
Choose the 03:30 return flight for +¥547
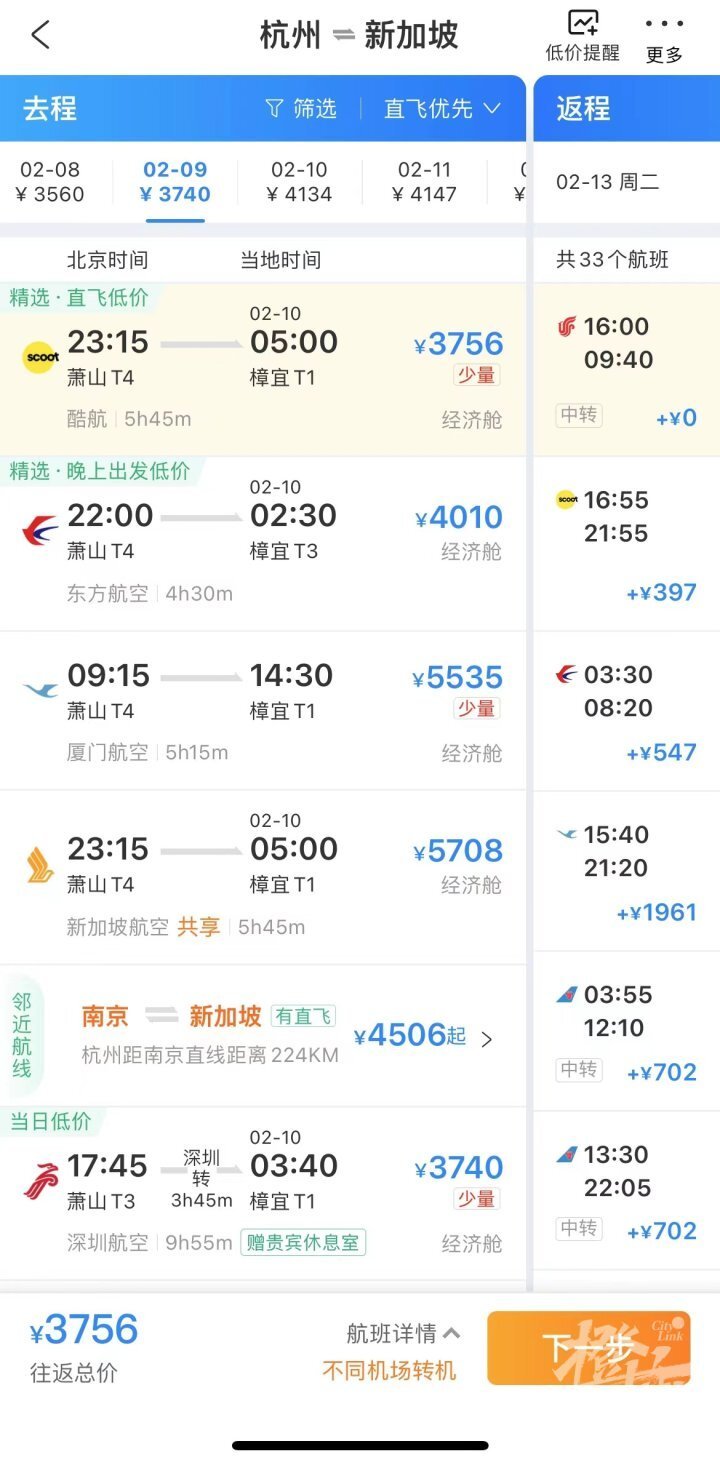tap(627, 711)
